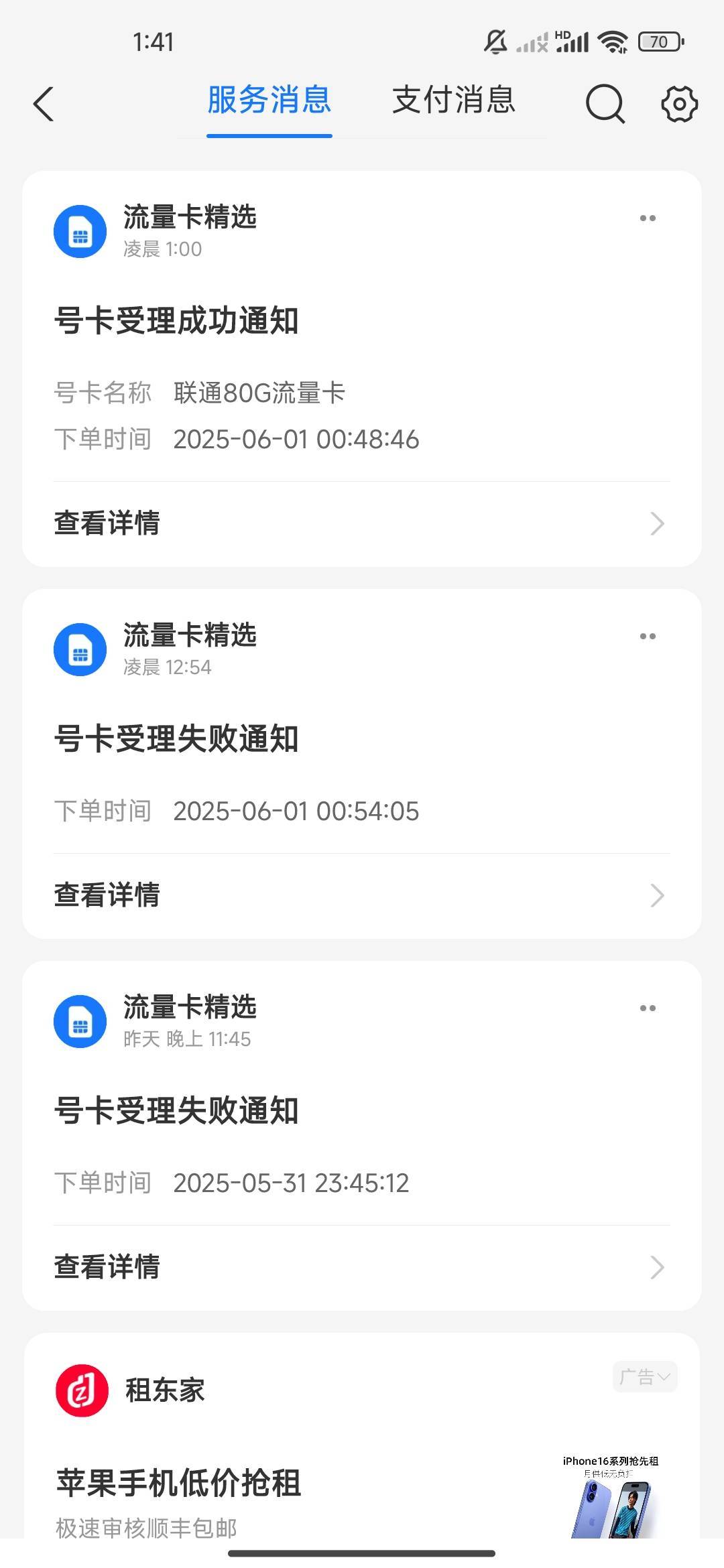View details of 号卡受理成功通知
This screenshot has width=724, height=1568.
[362, 523]
